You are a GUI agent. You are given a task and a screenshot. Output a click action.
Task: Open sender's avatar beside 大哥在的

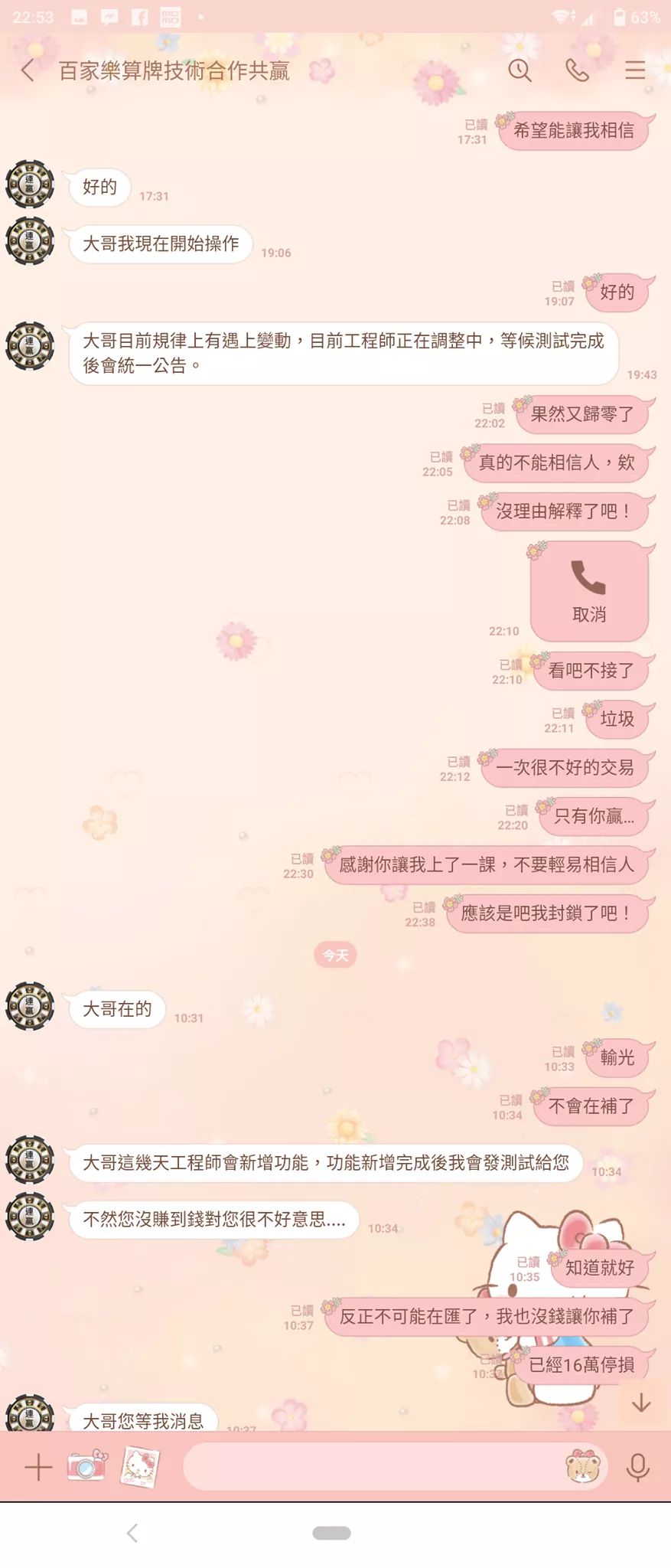(x=30, y=1006)
